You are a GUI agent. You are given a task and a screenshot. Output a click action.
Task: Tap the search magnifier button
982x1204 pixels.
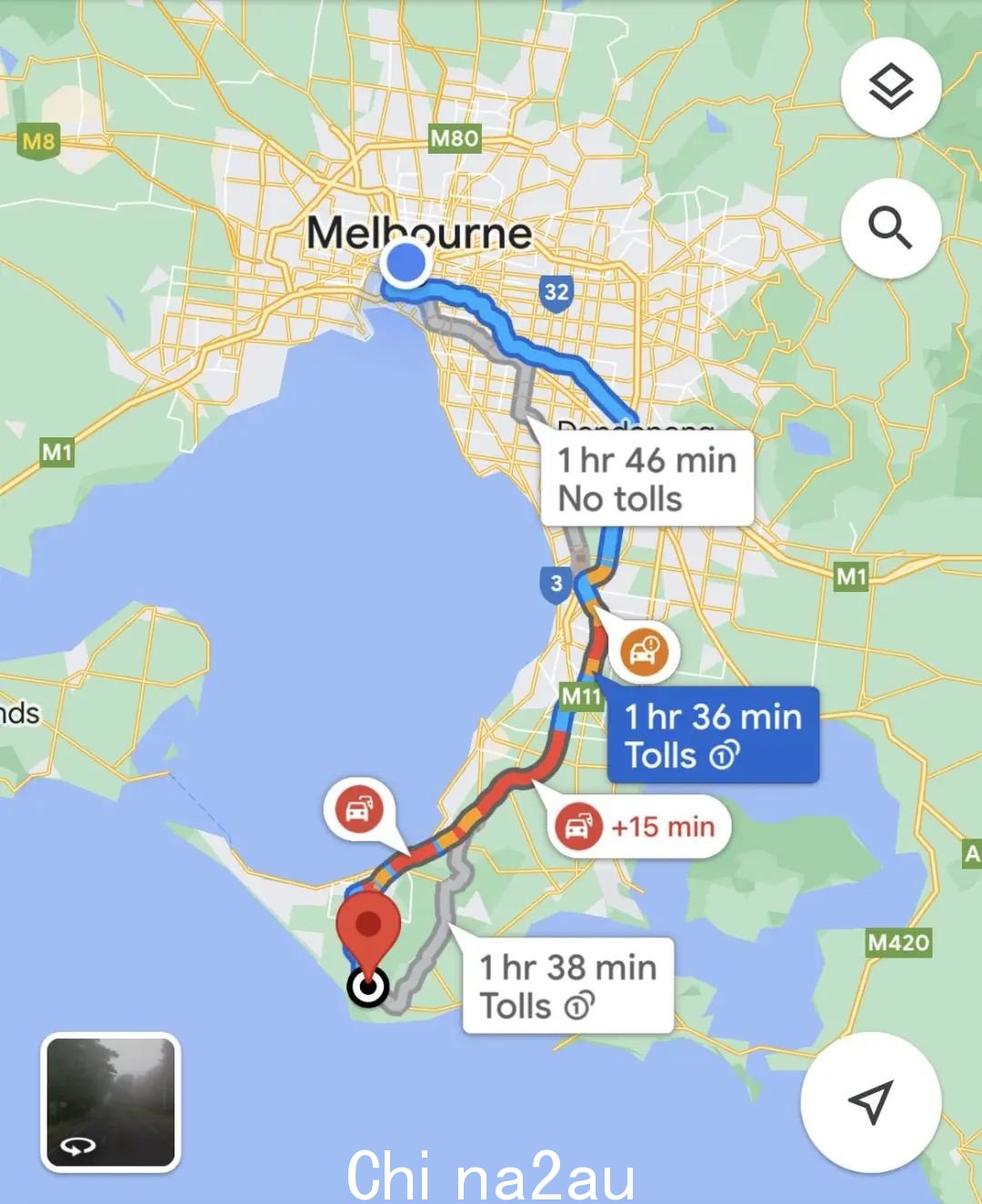point(890,227)
